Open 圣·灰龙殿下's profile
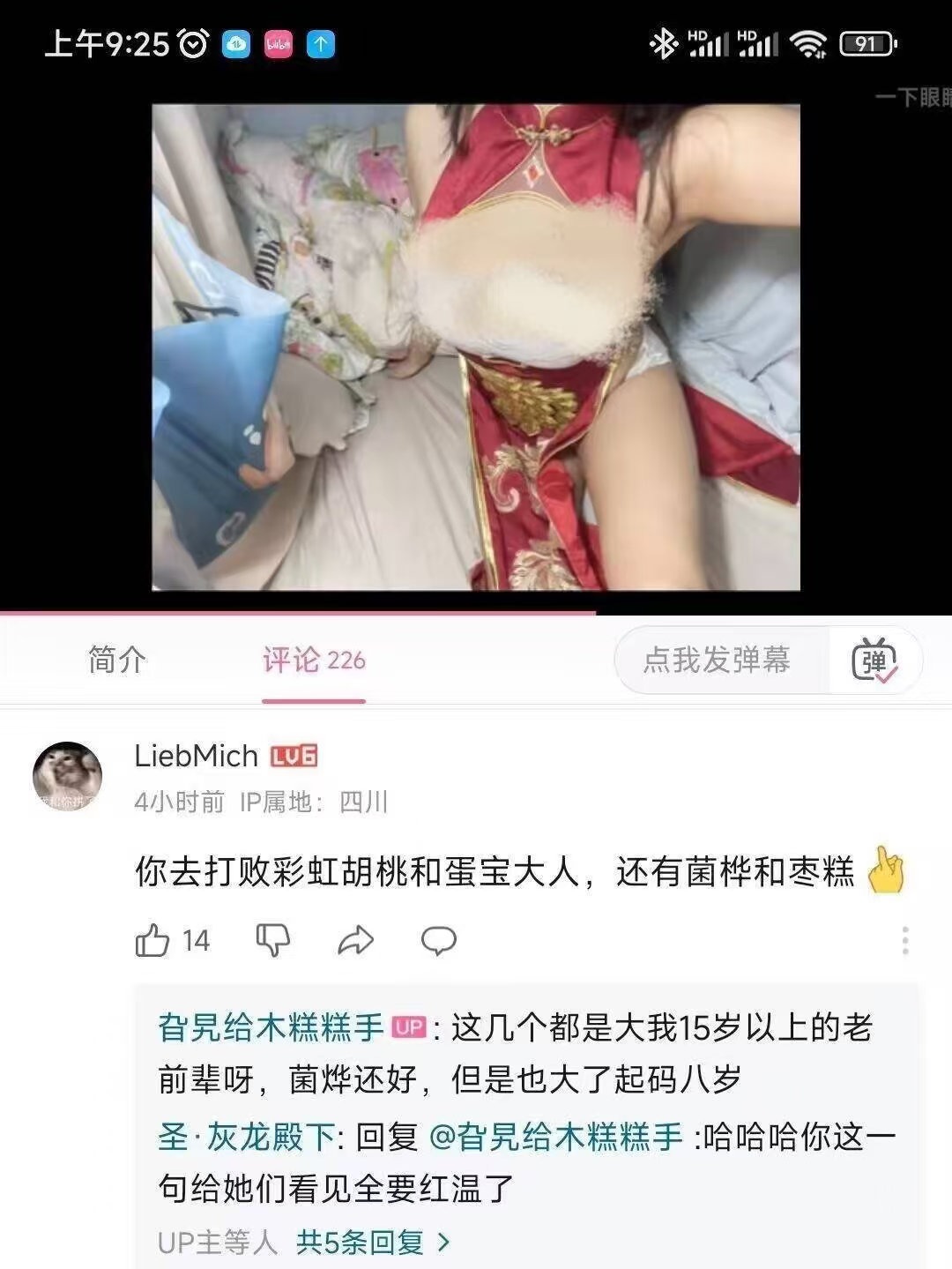952x1269 pixels. 246,1137
